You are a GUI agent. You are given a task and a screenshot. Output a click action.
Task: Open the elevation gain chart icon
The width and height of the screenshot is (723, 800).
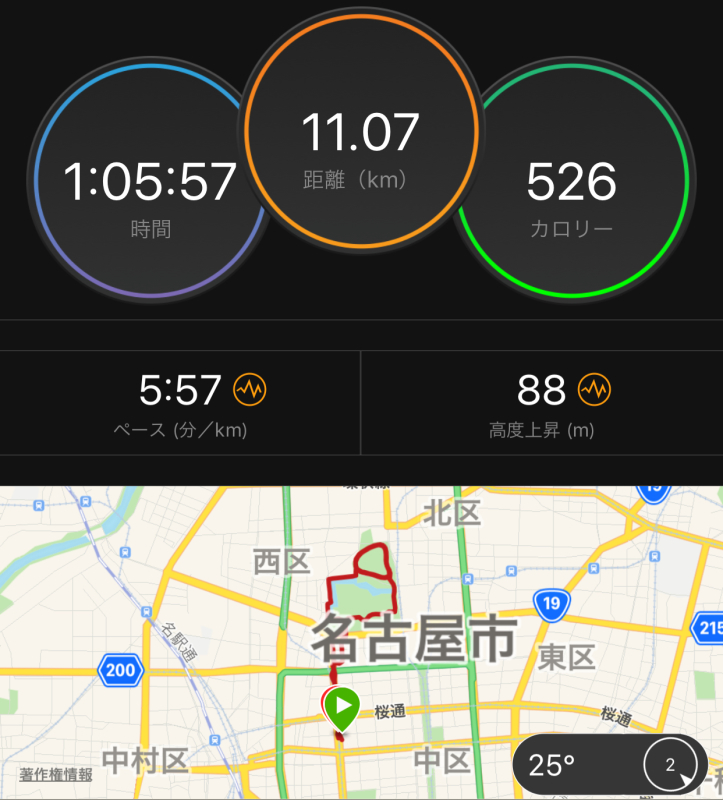(x=594, y=388)
